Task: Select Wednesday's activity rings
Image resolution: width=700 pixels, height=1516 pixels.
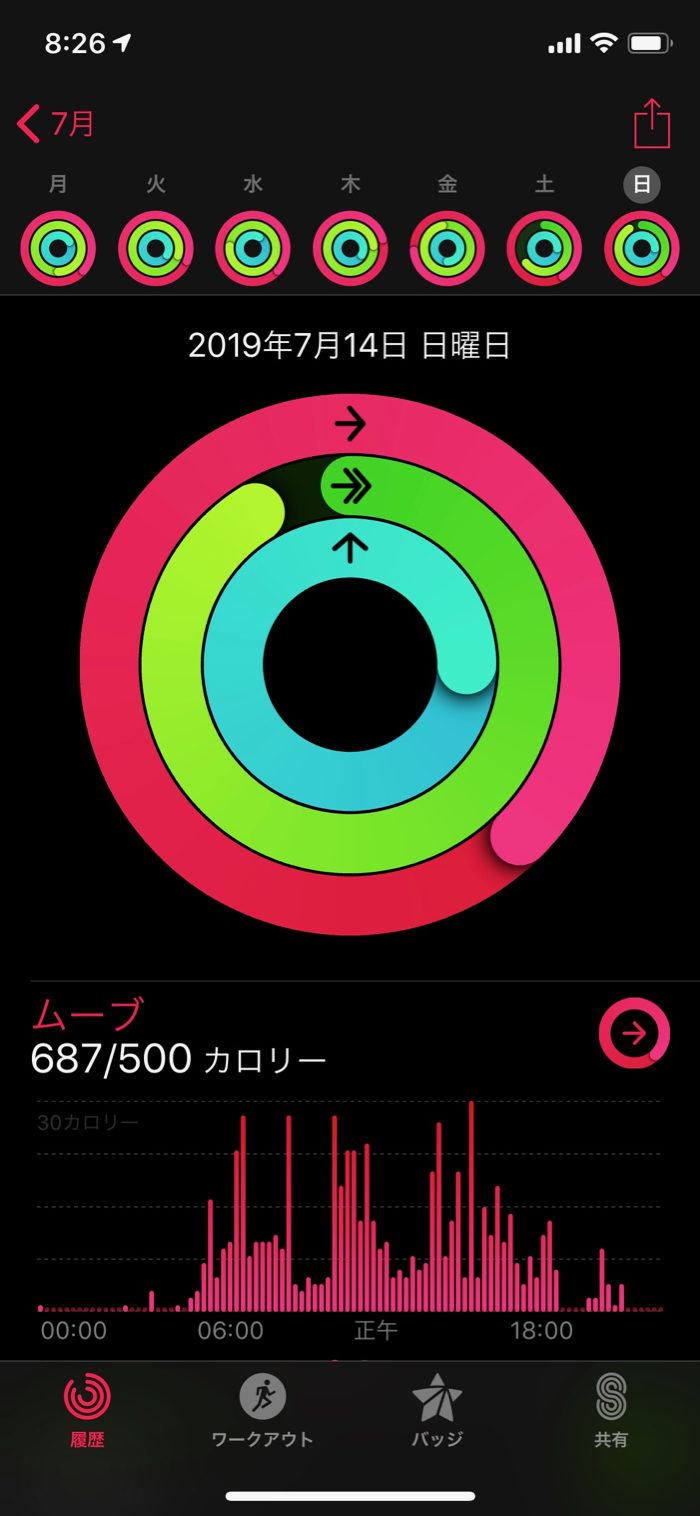Action: pyautogui.click(x=253, y=248)
